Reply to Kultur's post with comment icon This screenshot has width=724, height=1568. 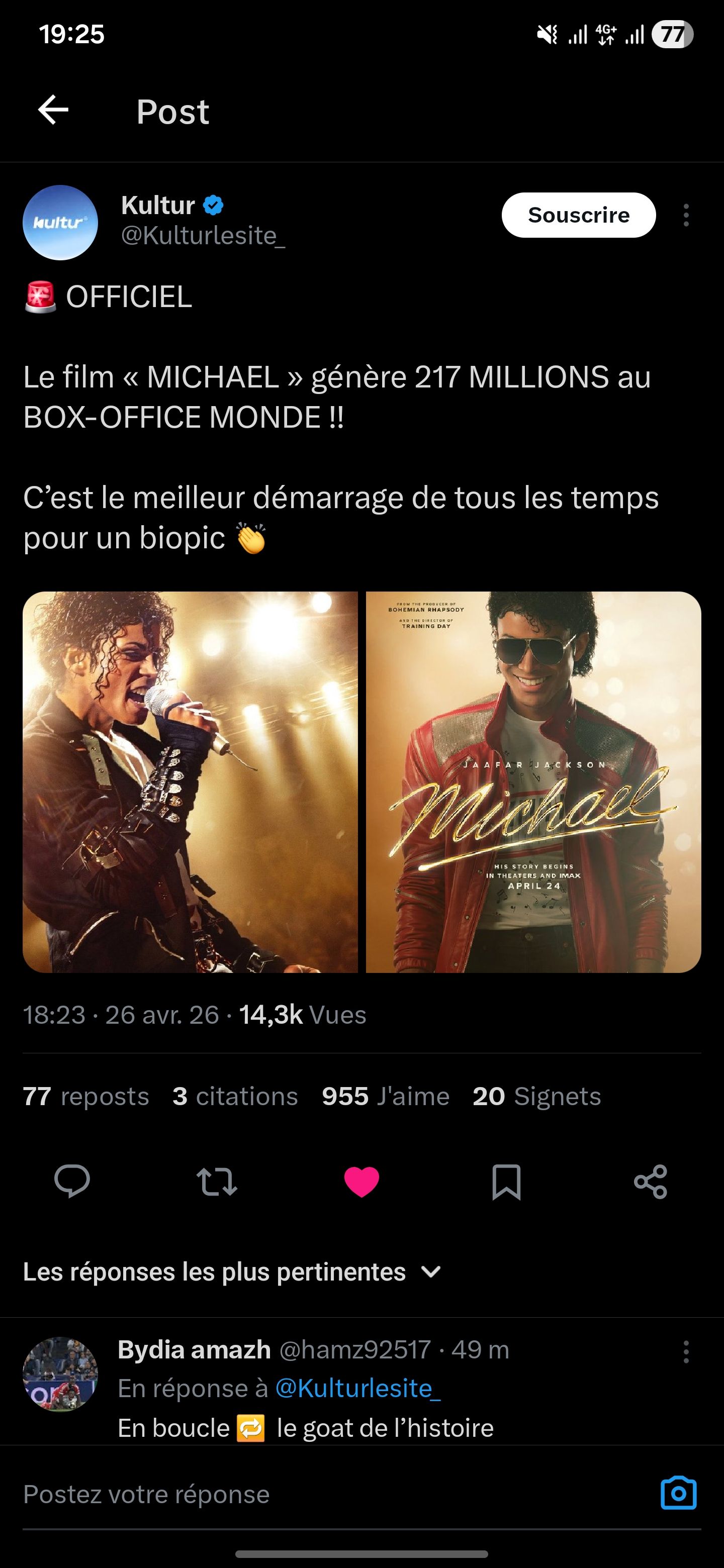coord(72,1182)
